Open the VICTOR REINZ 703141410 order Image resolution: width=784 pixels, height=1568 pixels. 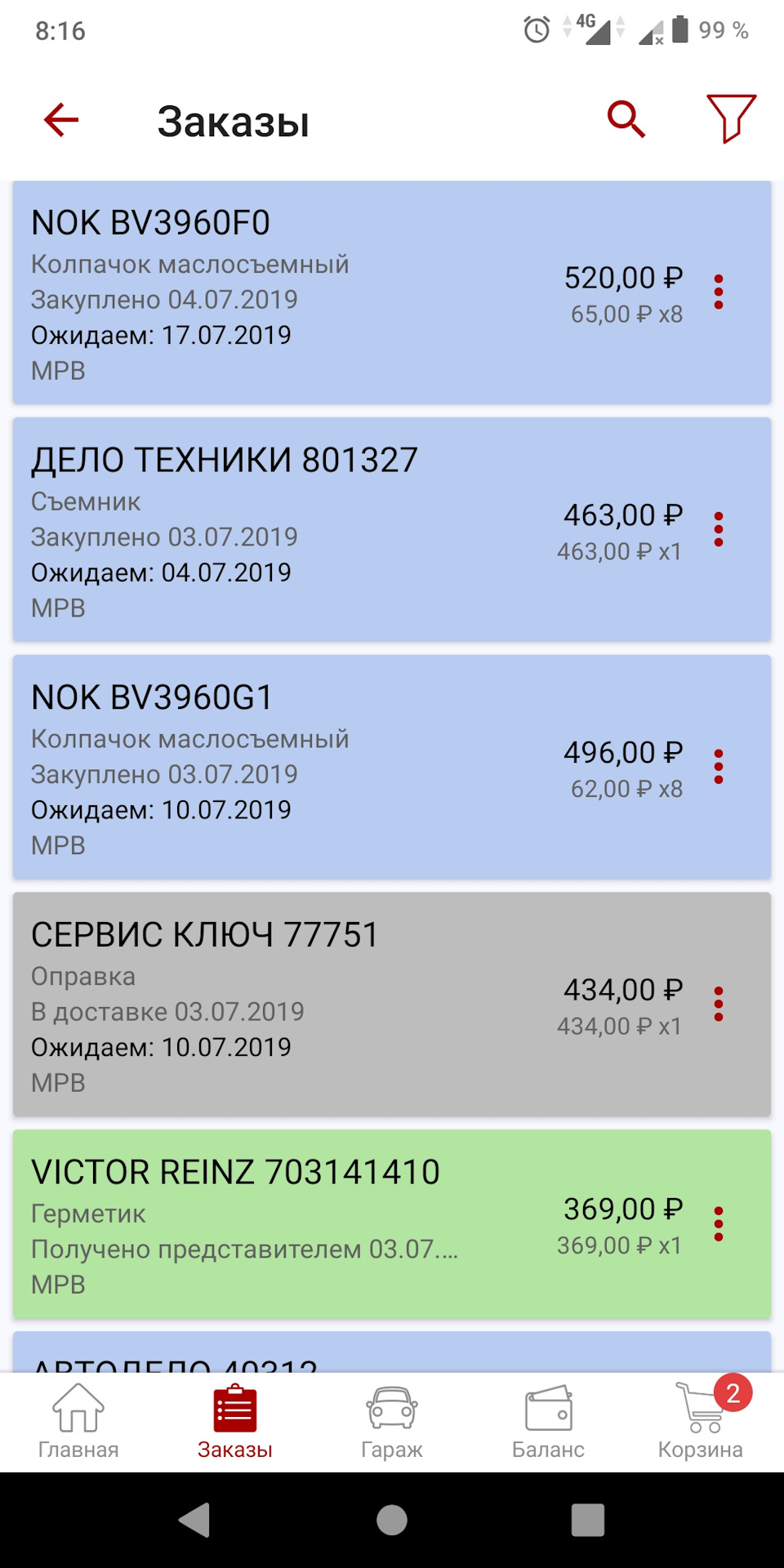(x=327, y=1224)
